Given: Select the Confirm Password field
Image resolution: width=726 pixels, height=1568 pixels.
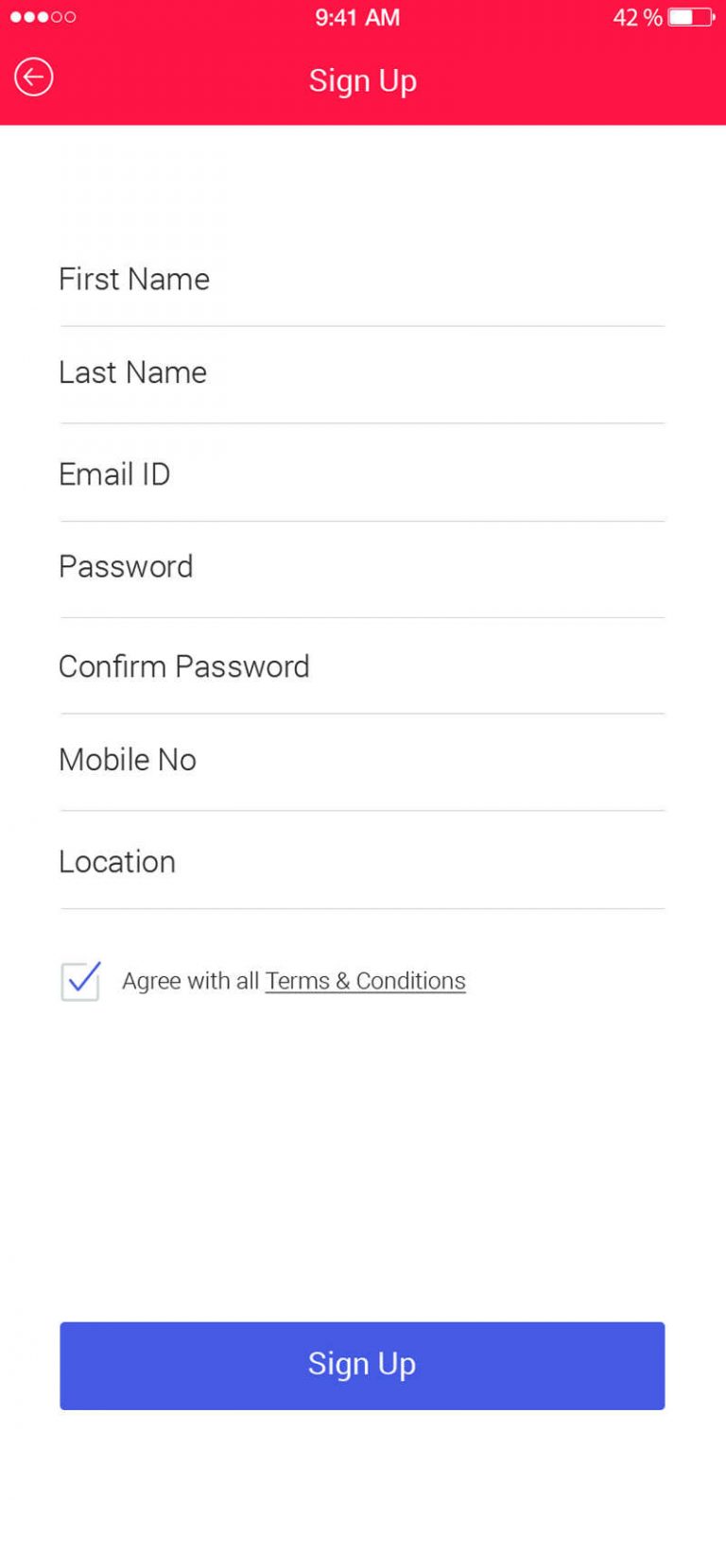Looking at the screenshot, I should tap(362, 666).
